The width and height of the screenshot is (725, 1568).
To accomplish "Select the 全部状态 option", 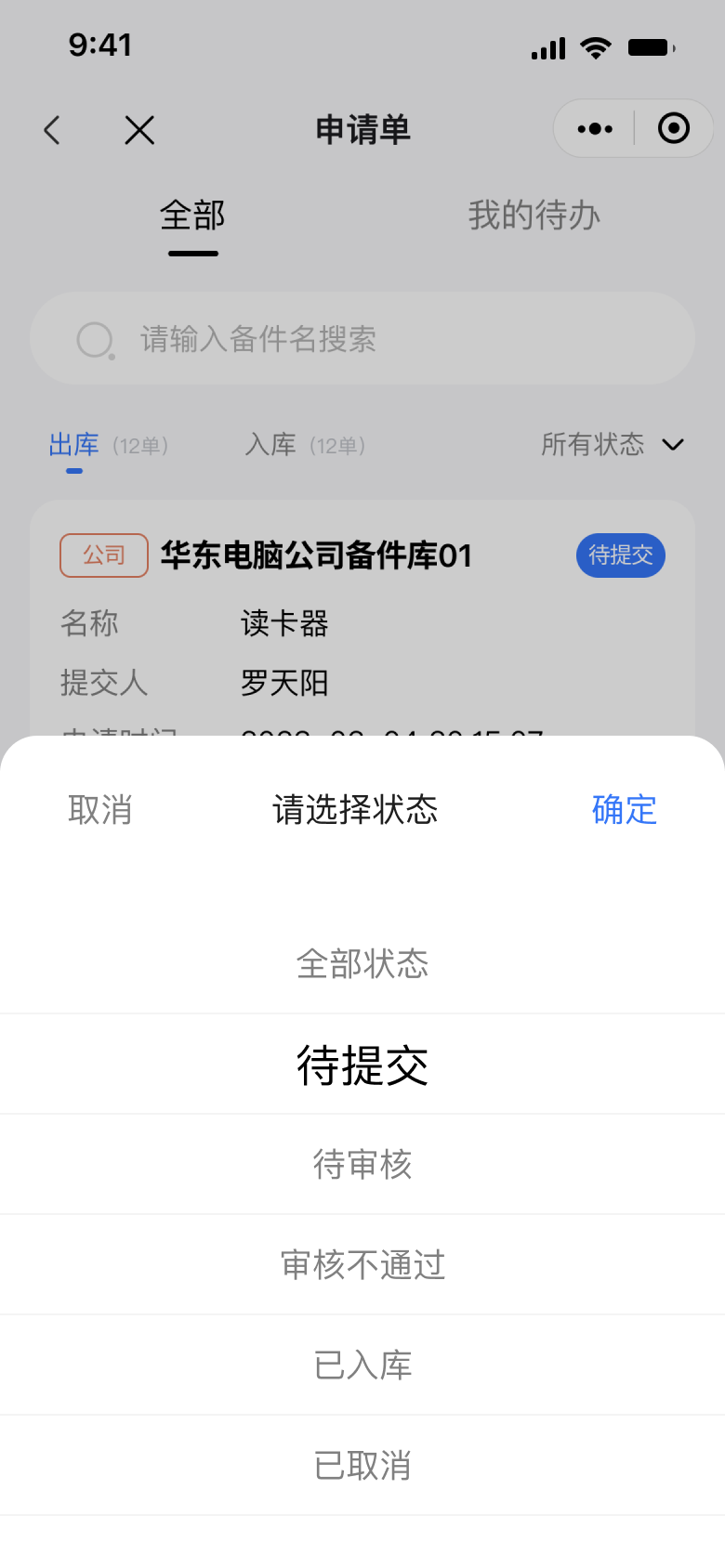I will point(362,964).
